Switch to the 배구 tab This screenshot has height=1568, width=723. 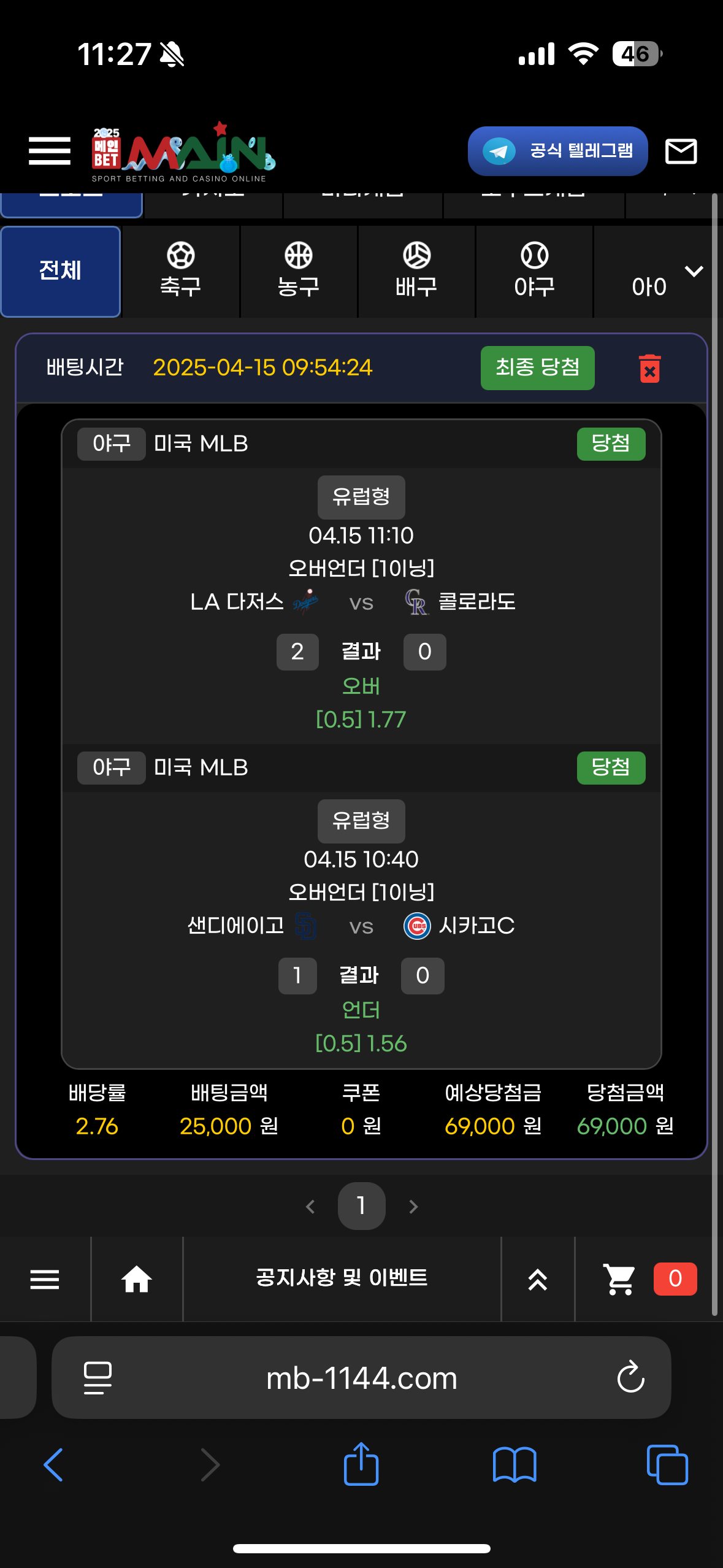click(x=416, y=271)
